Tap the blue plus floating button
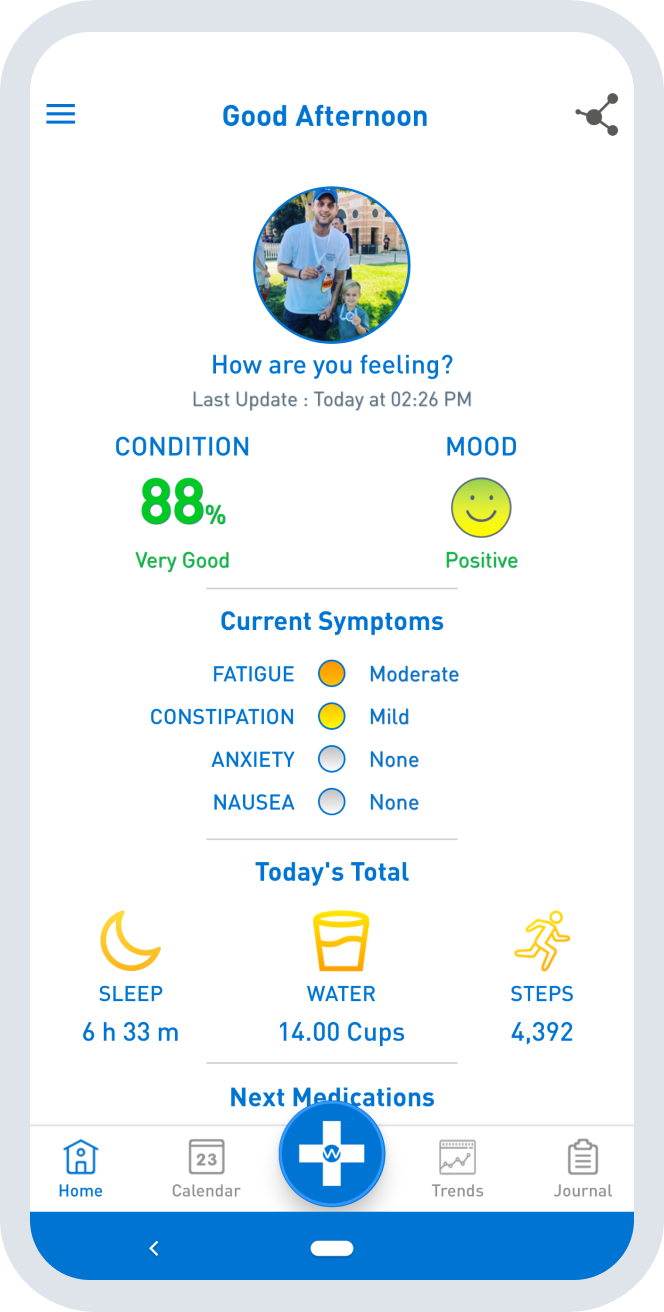This screenshot has width=664, height=1312. click(332, 1154)
